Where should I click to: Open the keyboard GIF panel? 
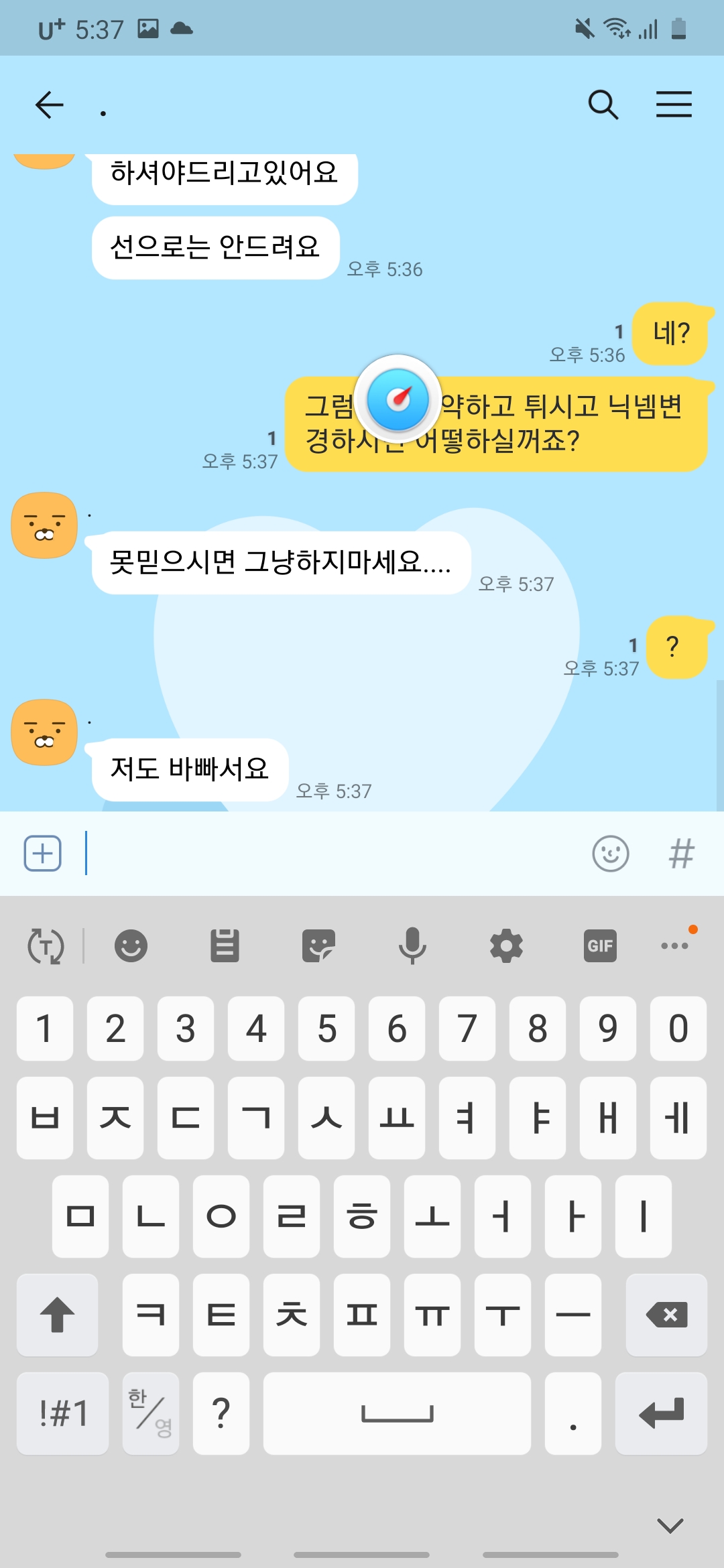(600, 945)
